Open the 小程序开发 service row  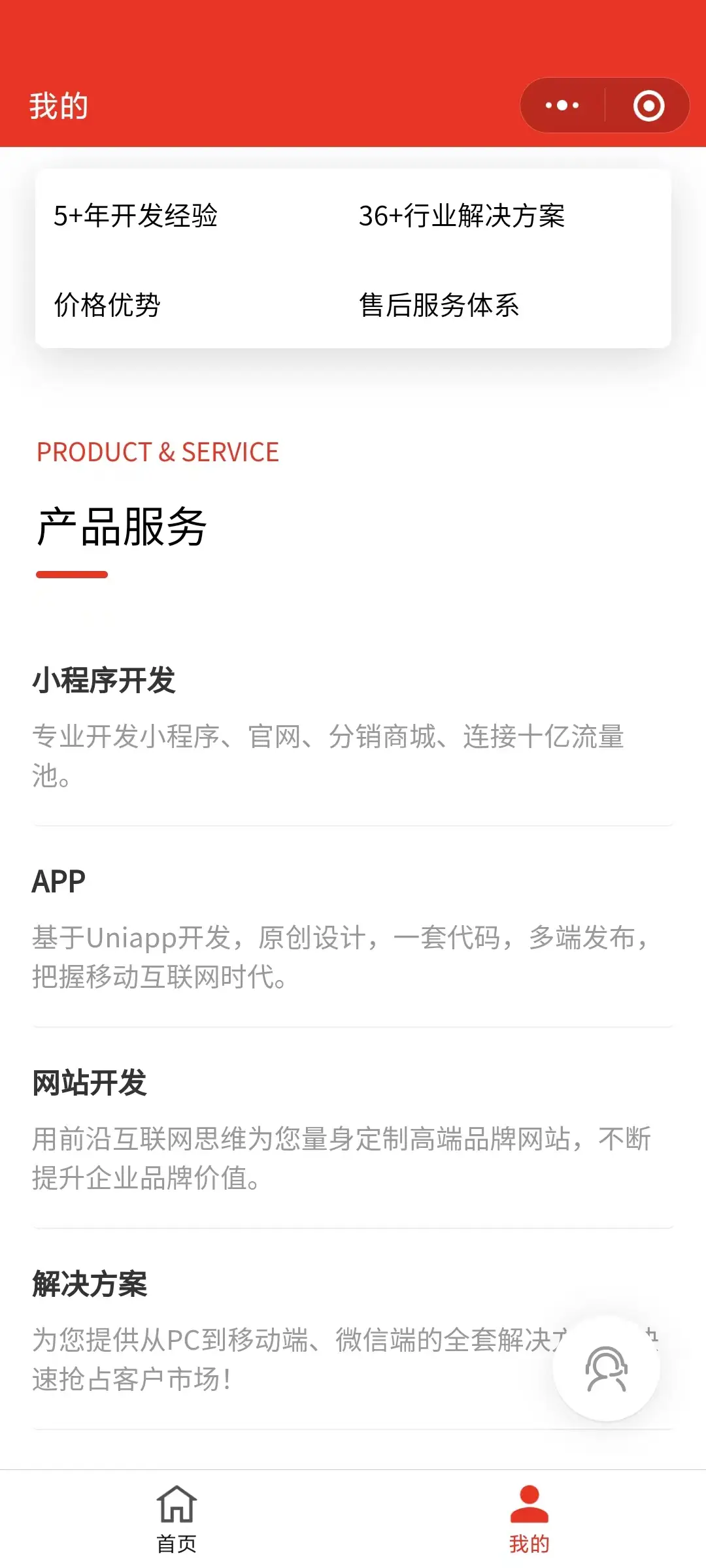point(353,726)
